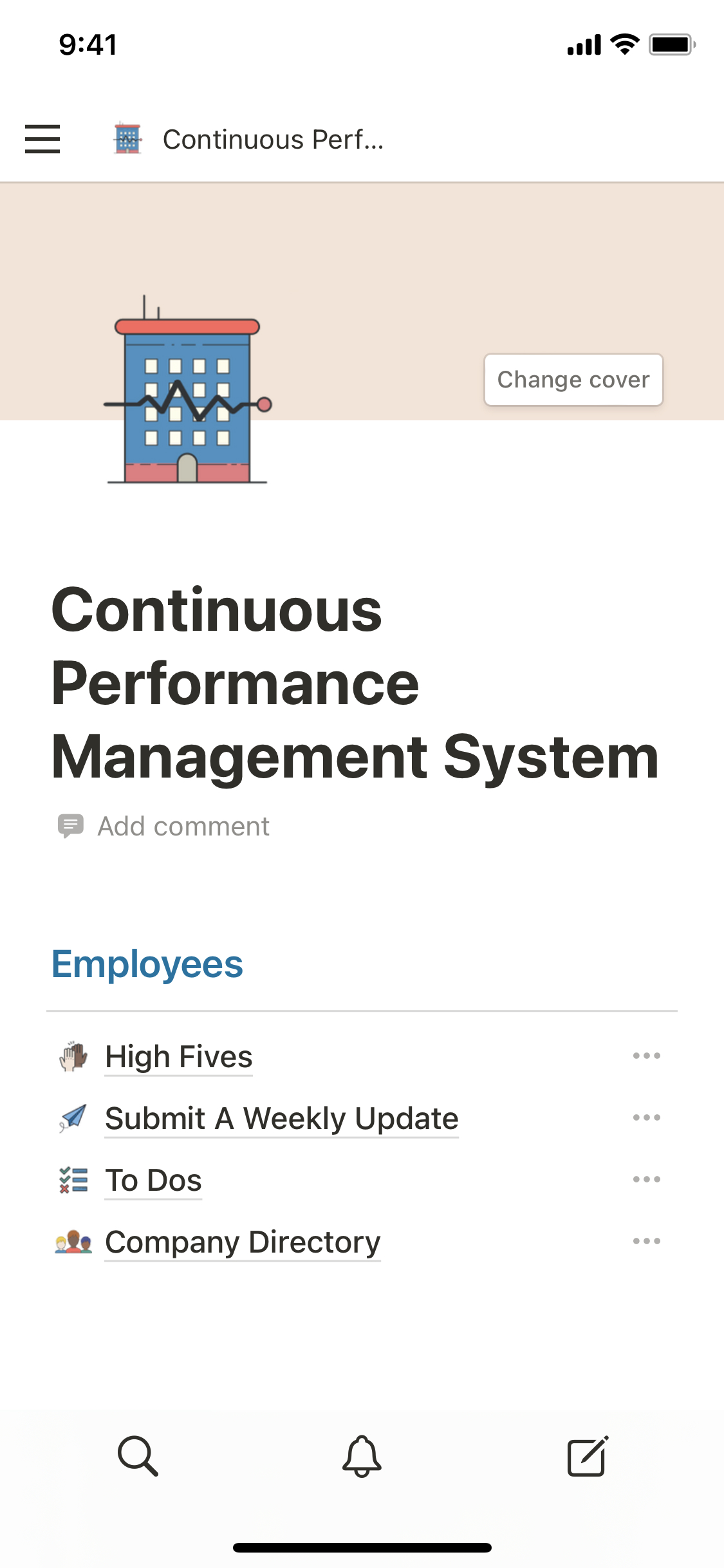Tap the Continuous Perf... breadcrumb title
The image size is (724, 1568).
272,139
